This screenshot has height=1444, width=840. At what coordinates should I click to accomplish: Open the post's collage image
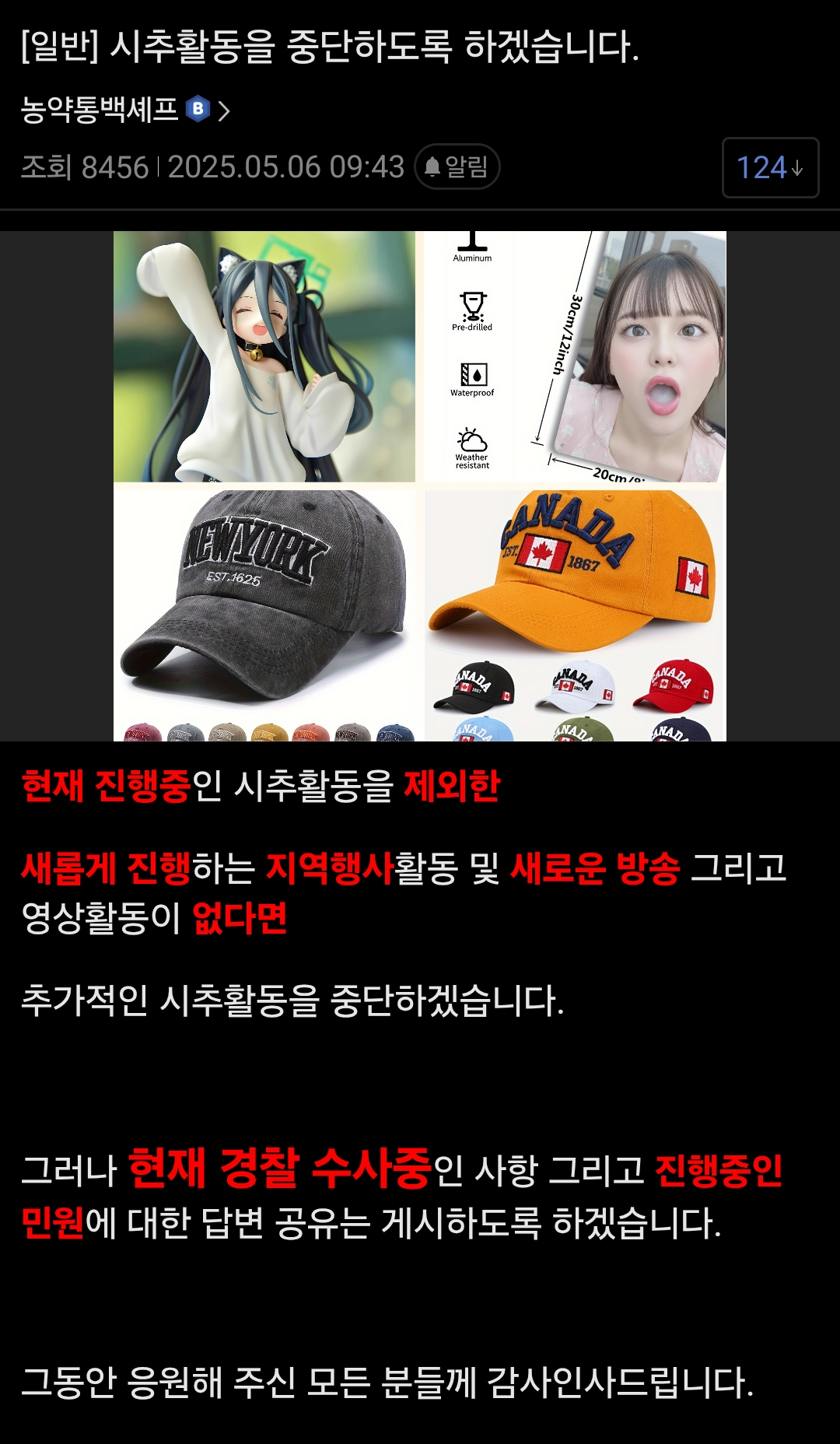click(x=419, y=485)
